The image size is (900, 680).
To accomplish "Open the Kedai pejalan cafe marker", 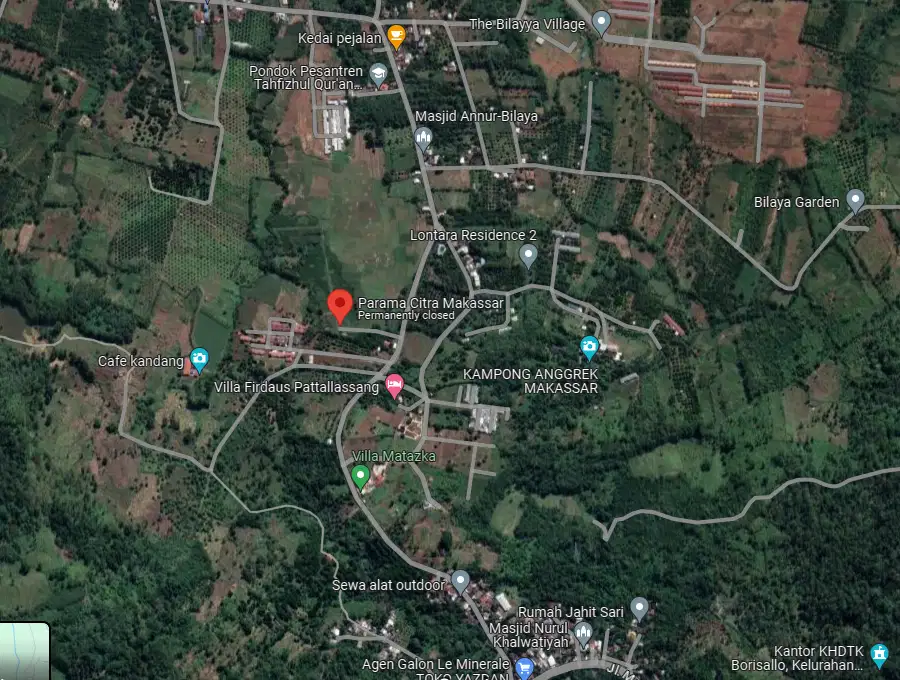I will coord(397,36).
